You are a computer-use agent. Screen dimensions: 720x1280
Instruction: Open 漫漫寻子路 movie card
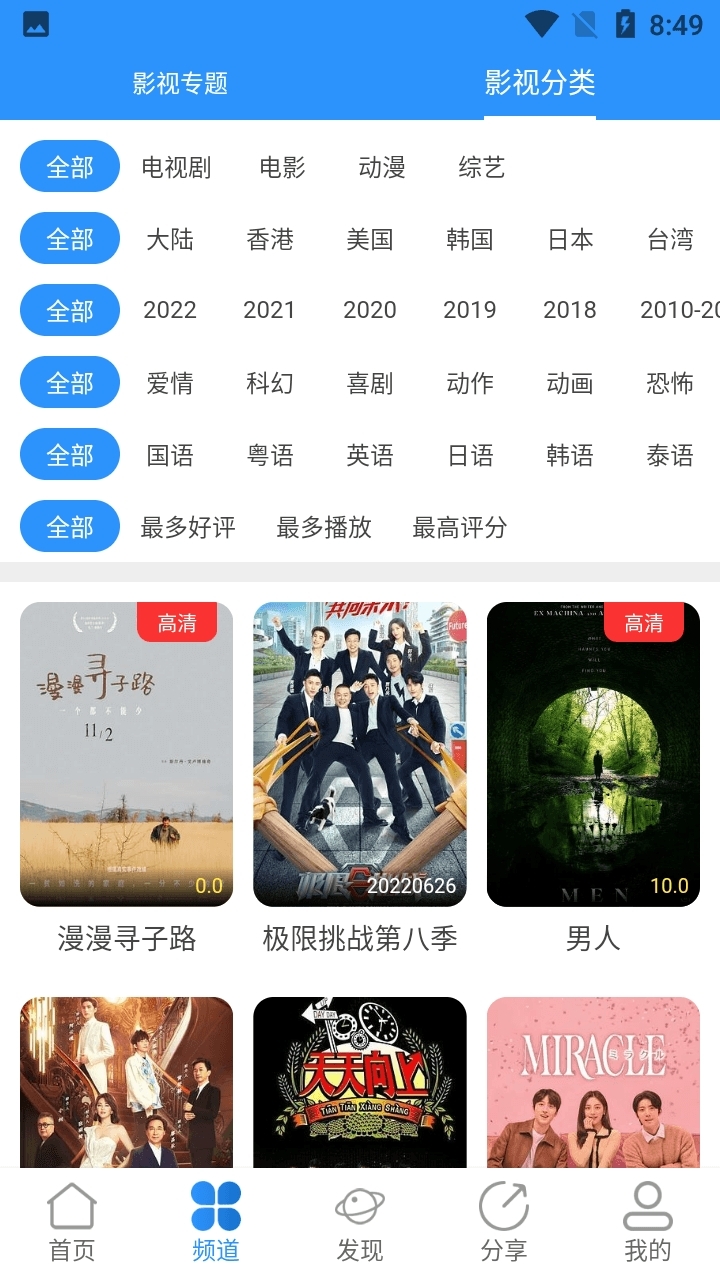pyautogui.click(x=126, y=755)
